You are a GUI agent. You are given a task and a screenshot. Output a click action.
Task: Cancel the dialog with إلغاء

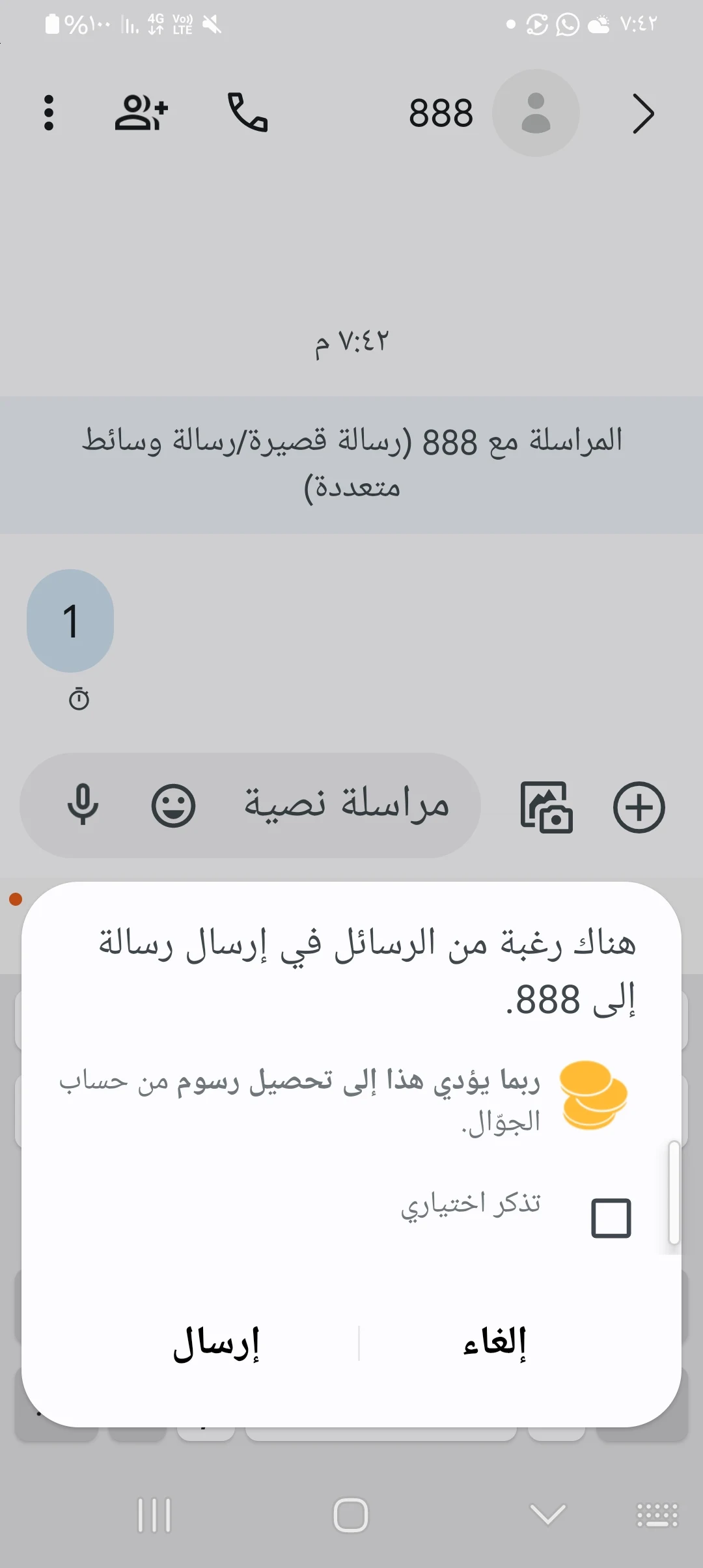[495, 1343]
